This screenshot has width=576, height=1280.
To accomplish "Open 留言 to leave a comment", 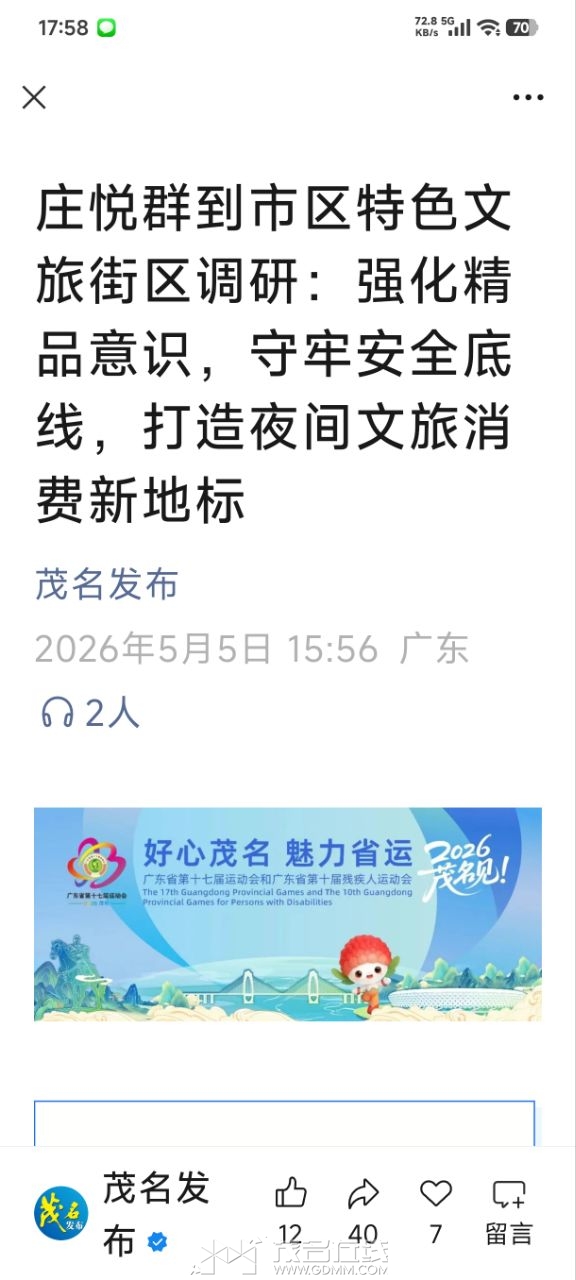I will 509,1212.
